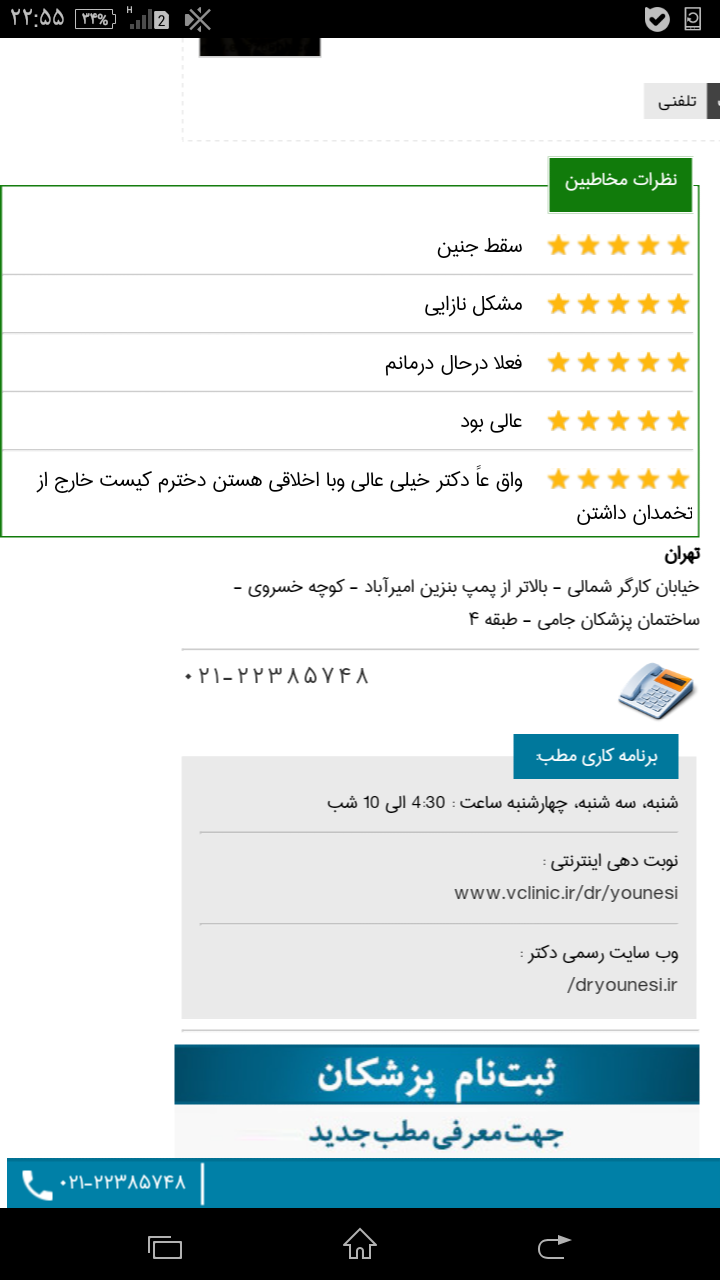Go to the home screen
The height and width of the screenshot is (1280, 720).
360,1246
